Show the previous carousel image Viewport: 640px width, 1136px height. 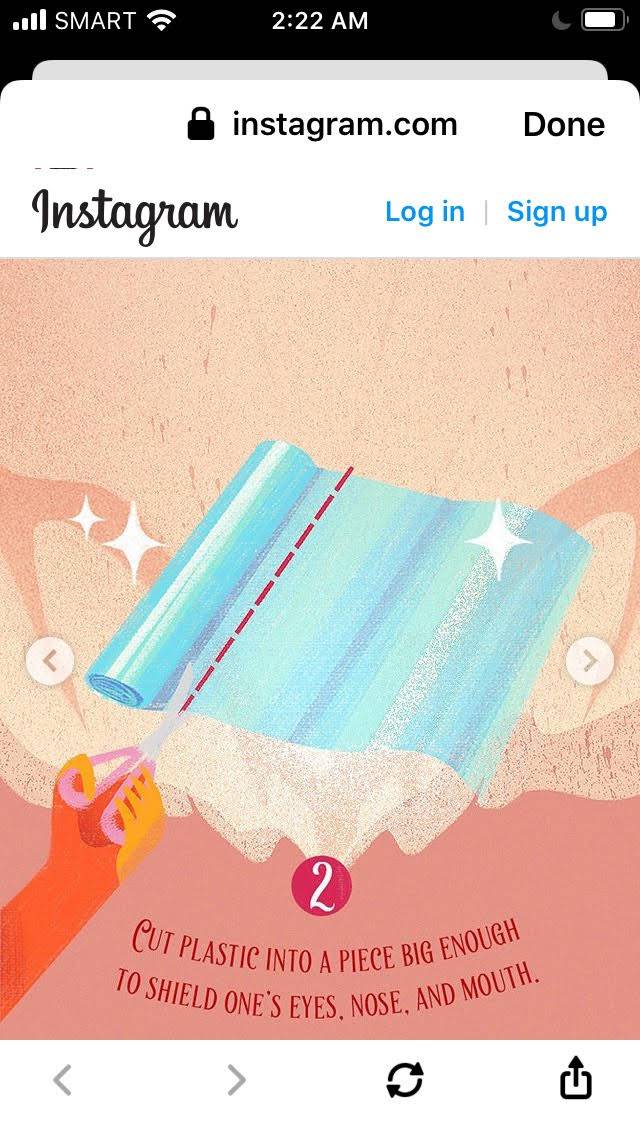(x=50, y=660)
